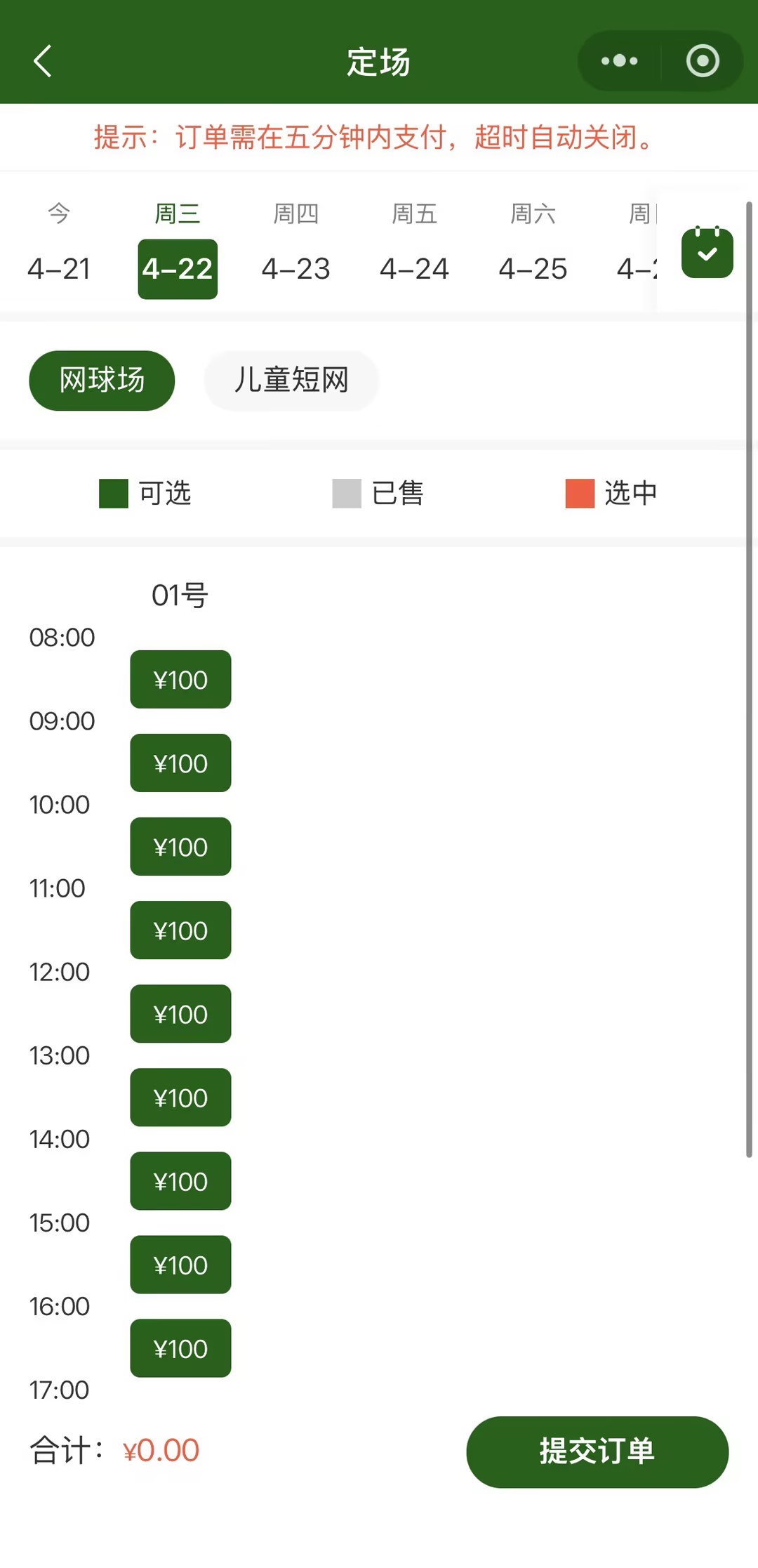Viewport: 758px width, 1568px height.
Task: Submit the order with 提交订单
Action: pyautogui.click(x=597, y=1451)
